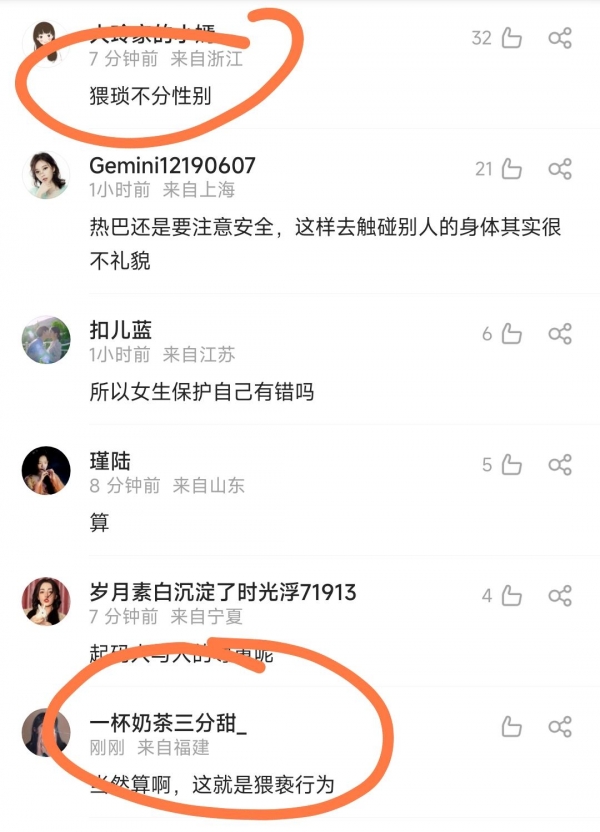The width and height of the screenshot is (600, 832).
Task: Like 扣儿蓝's comment
Action: pos(511,333)
